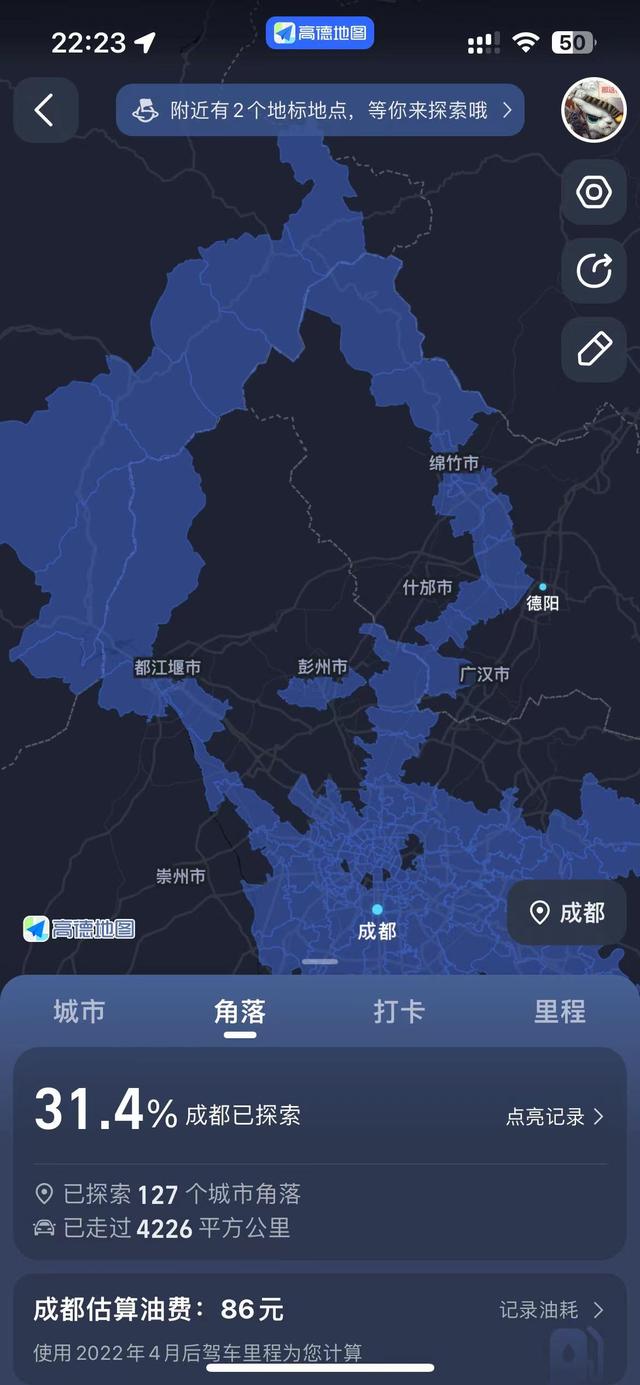Viewport: 640px width, 1385px height.
Task: Select the 成都 location chip
Action: point(567,912)
